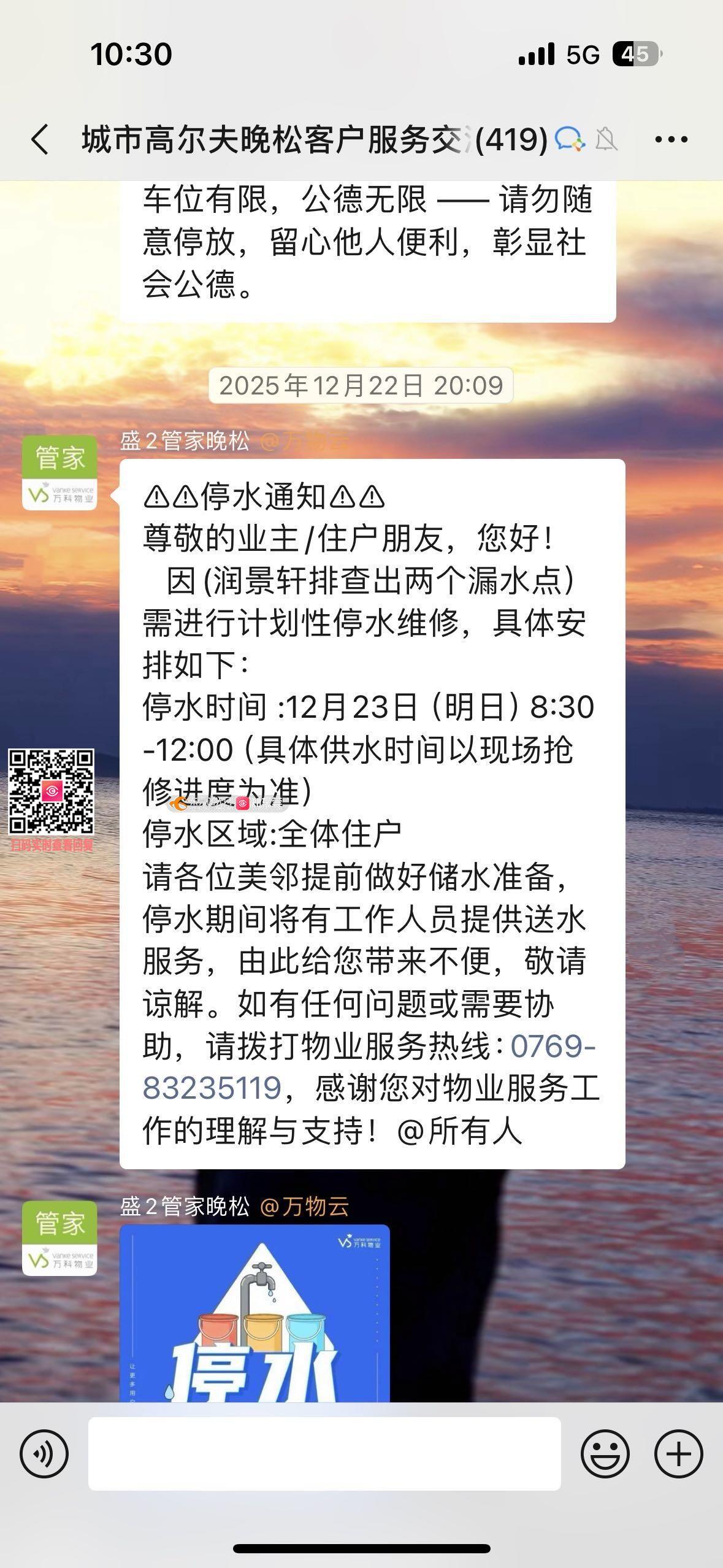Open the plus attachment menu
Screen dimensions: 723x1568
point(678,1453)
